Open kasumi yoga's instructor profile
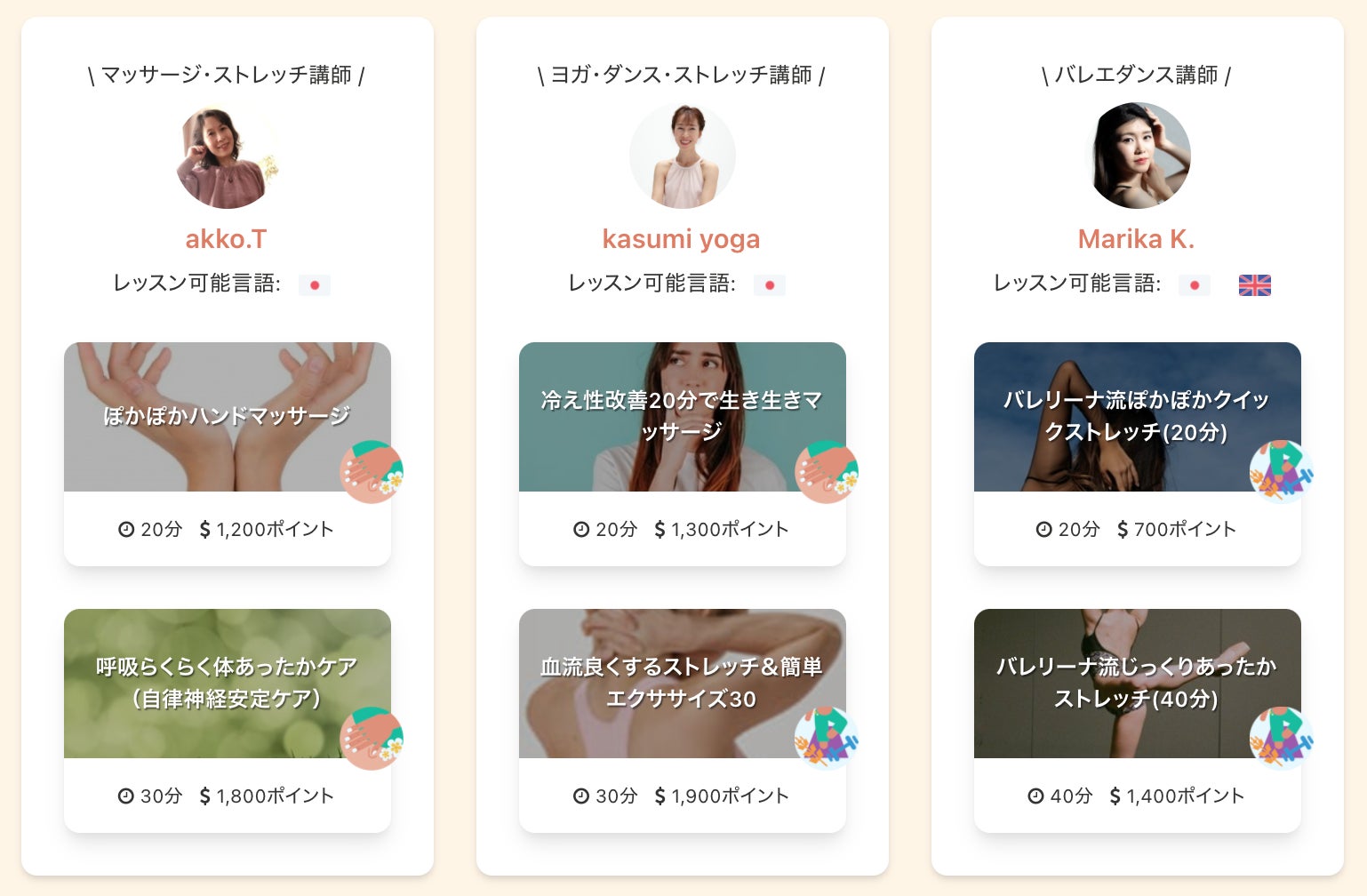1367x896 pixels. click(681, 239)
